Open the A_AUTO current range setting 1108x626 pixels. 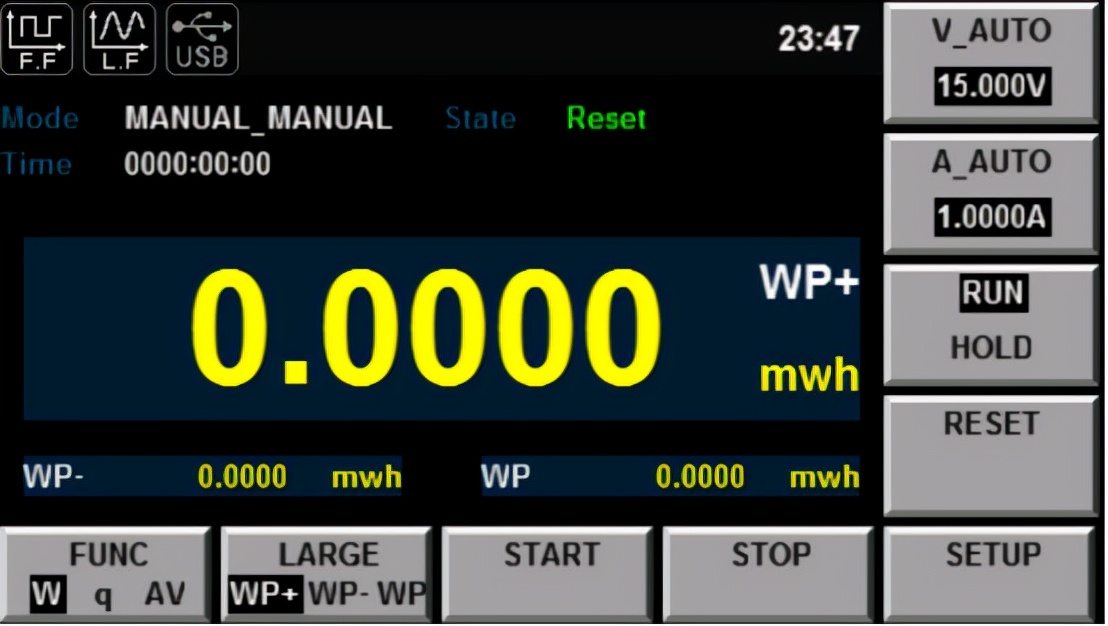(x=990, y=192)
